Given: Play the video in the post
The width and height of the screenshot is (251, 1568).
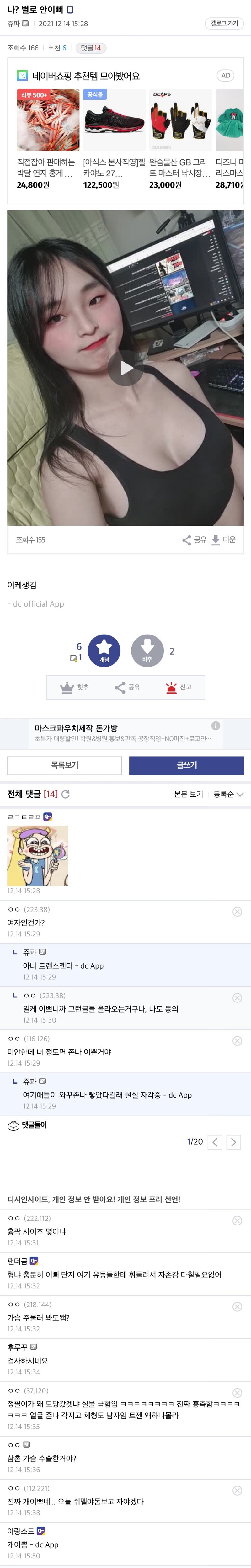Looking at the screenshot, I should 125,368.
